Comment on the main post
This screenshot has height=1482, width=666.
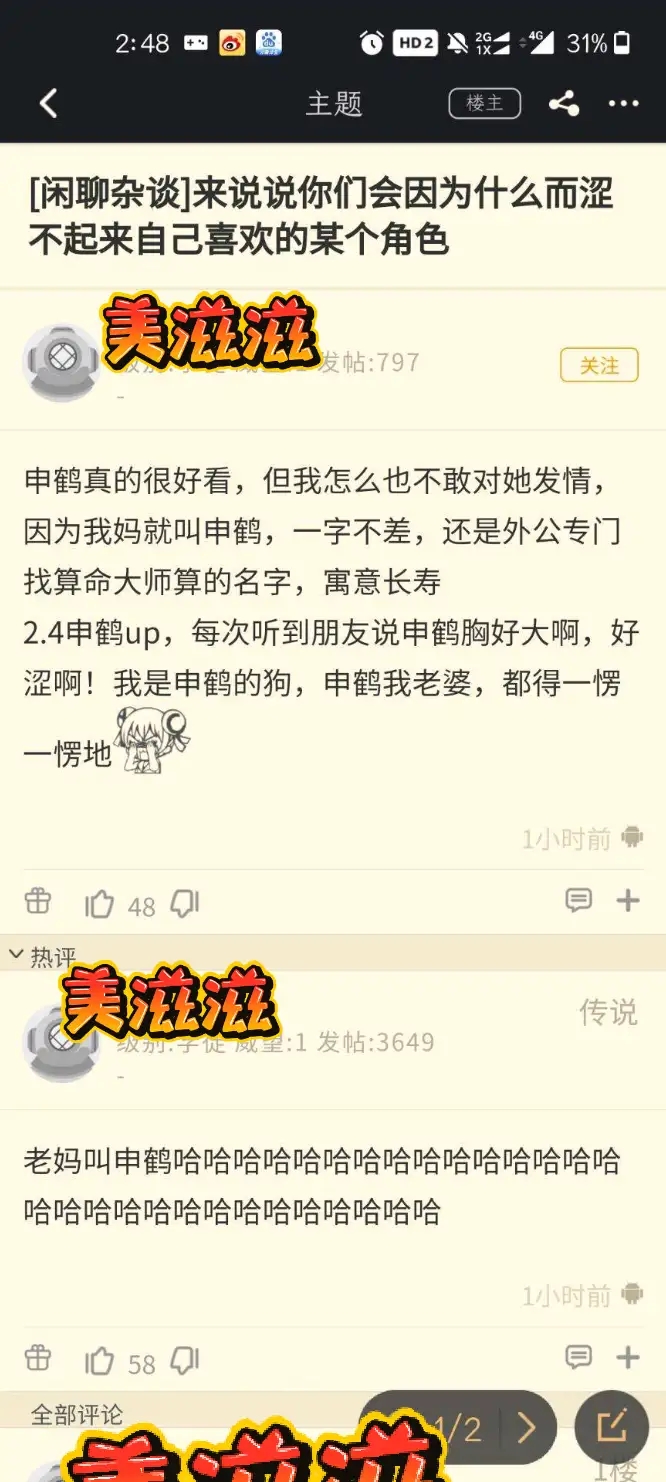click(x=578, y=900)
